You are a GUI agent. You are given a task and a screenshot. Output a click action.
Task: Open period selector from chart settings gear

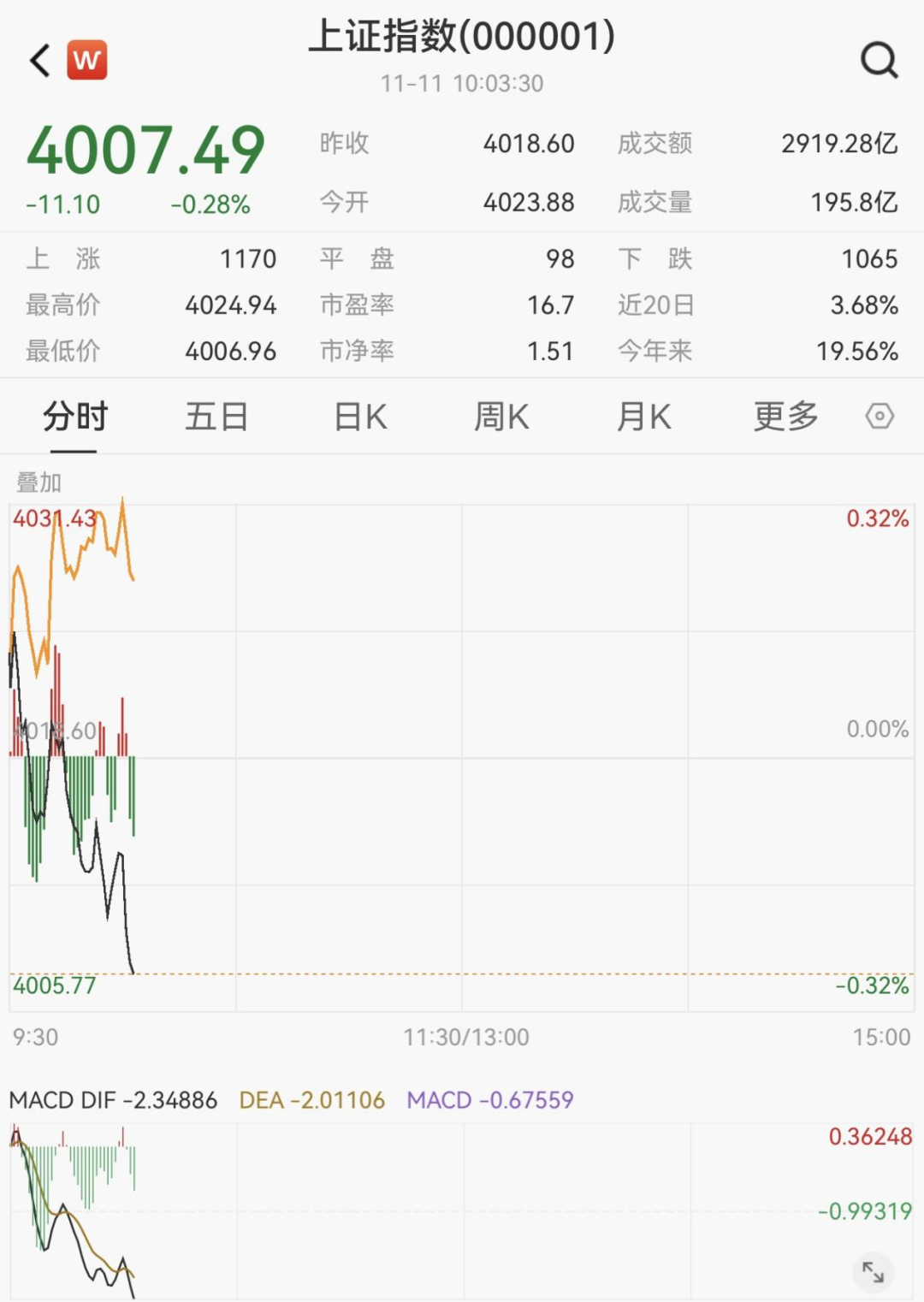tap(879, 417)
